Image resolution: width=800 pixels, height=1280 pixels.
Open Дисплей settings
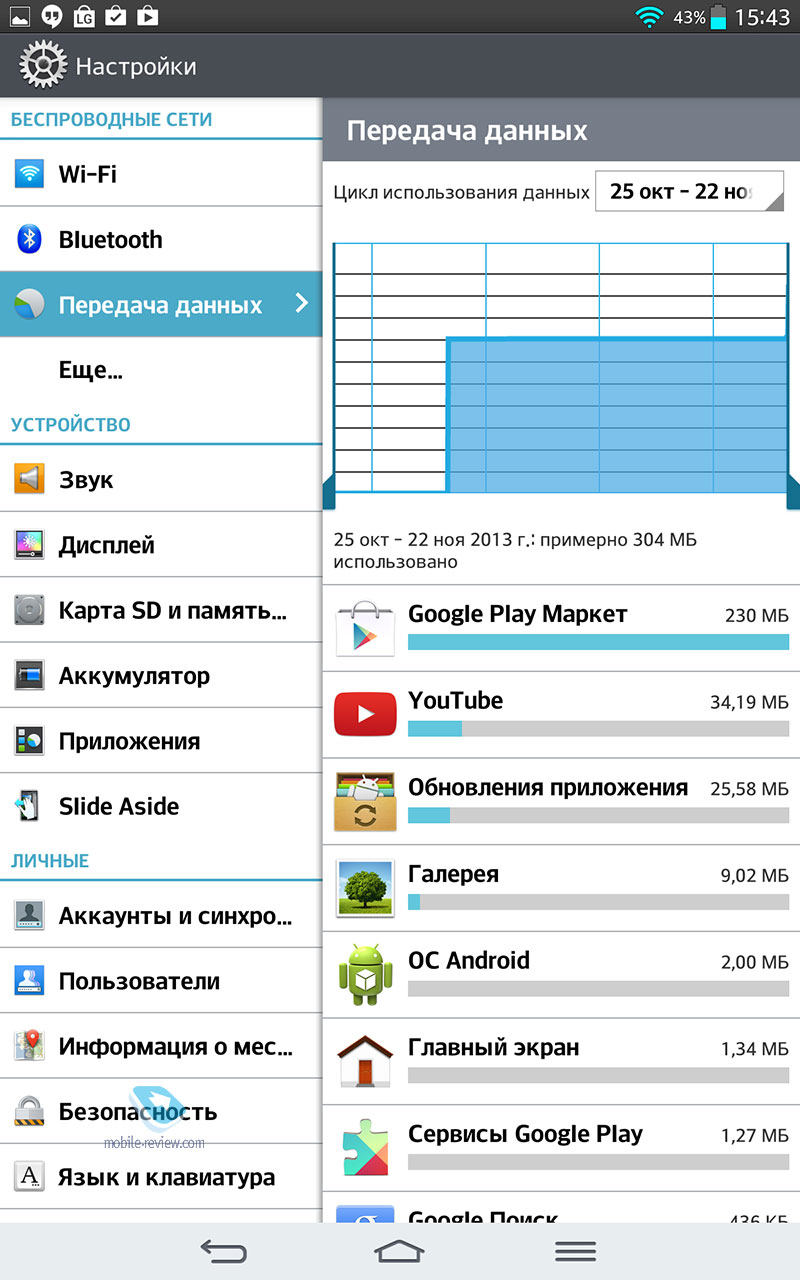(160, 545)
